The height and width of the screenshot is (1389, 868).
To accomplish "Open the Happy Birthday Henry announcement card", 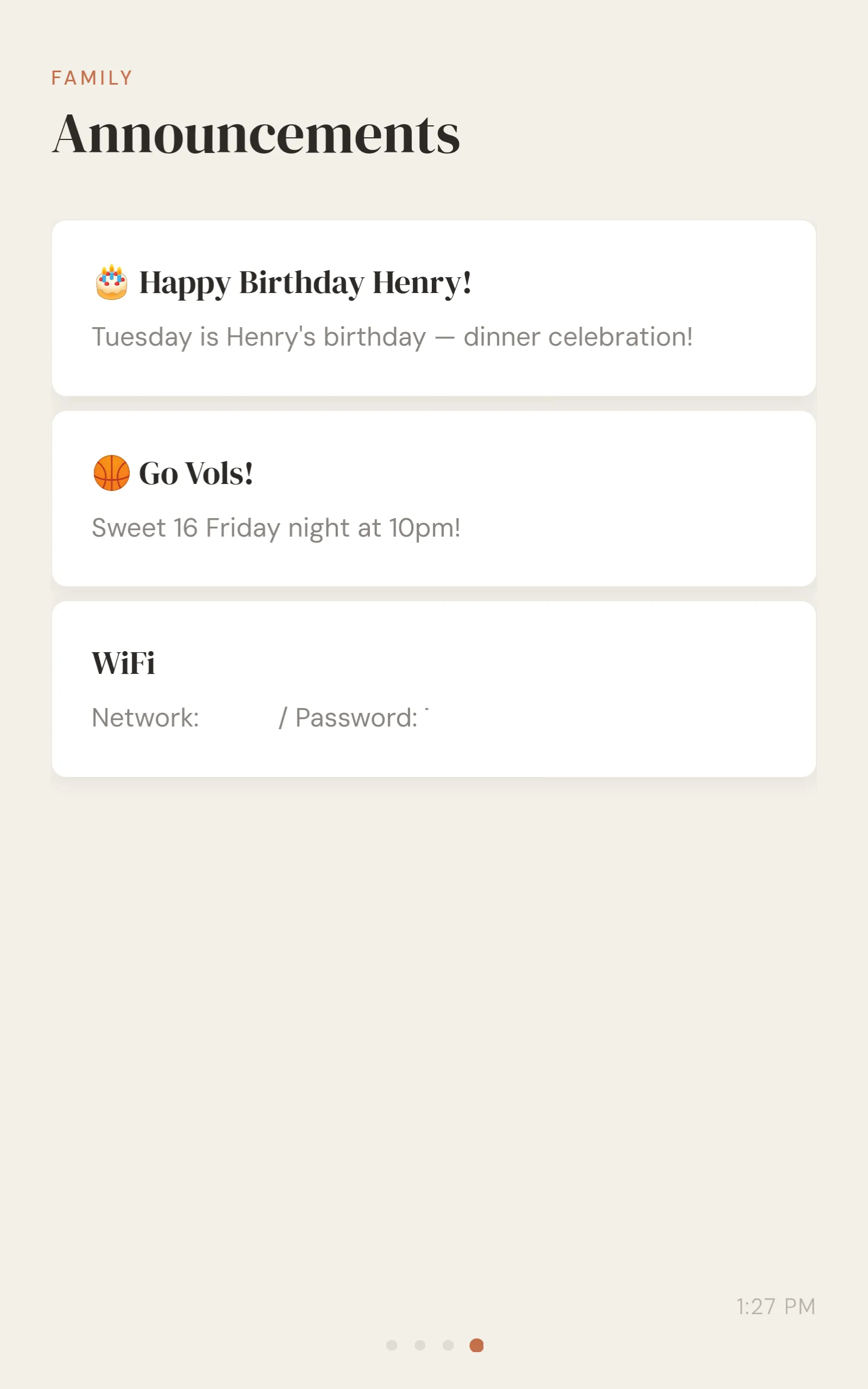I will point(434,308).
